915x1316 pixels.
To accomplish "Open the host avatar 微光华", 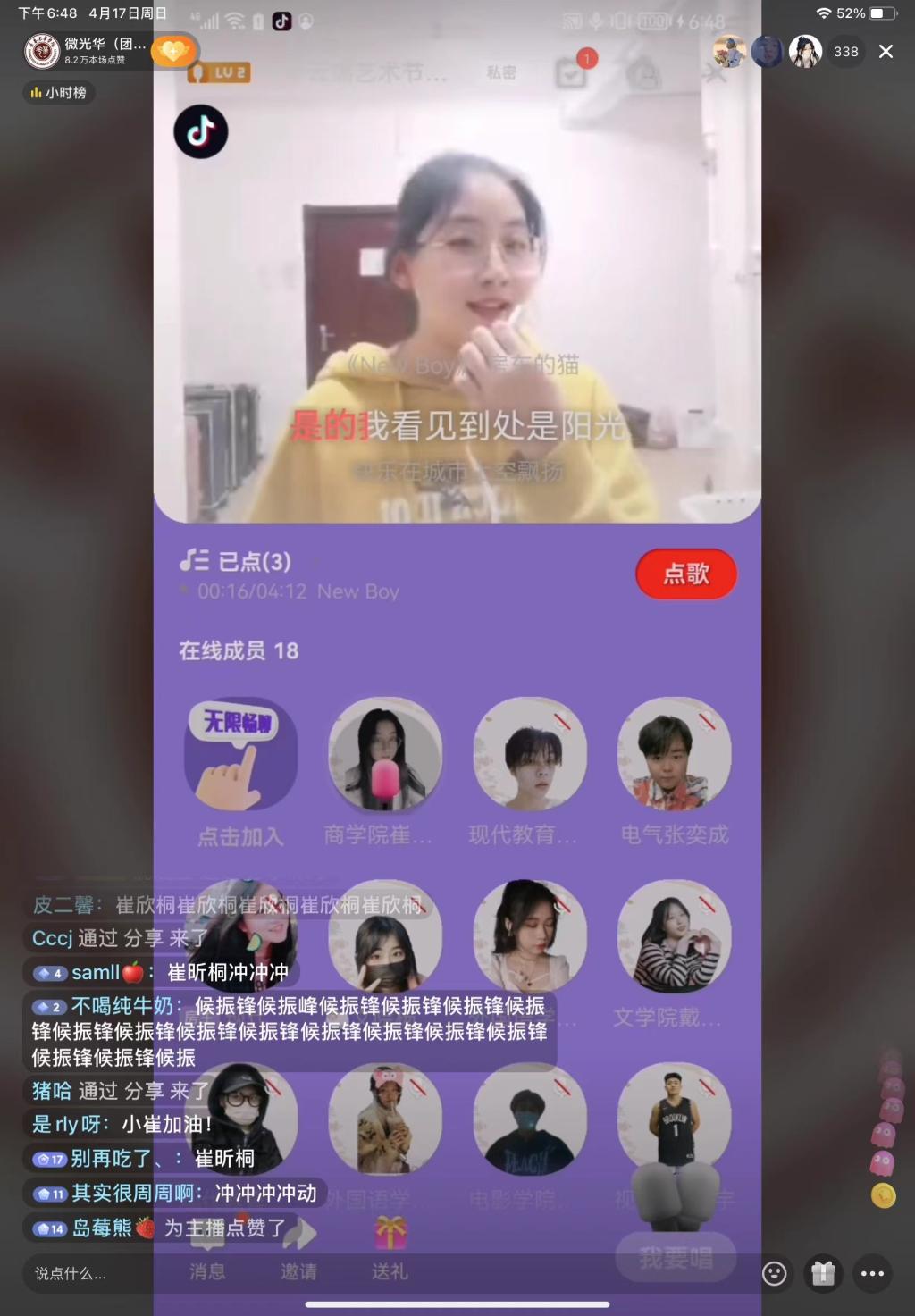I will point(42,52).
